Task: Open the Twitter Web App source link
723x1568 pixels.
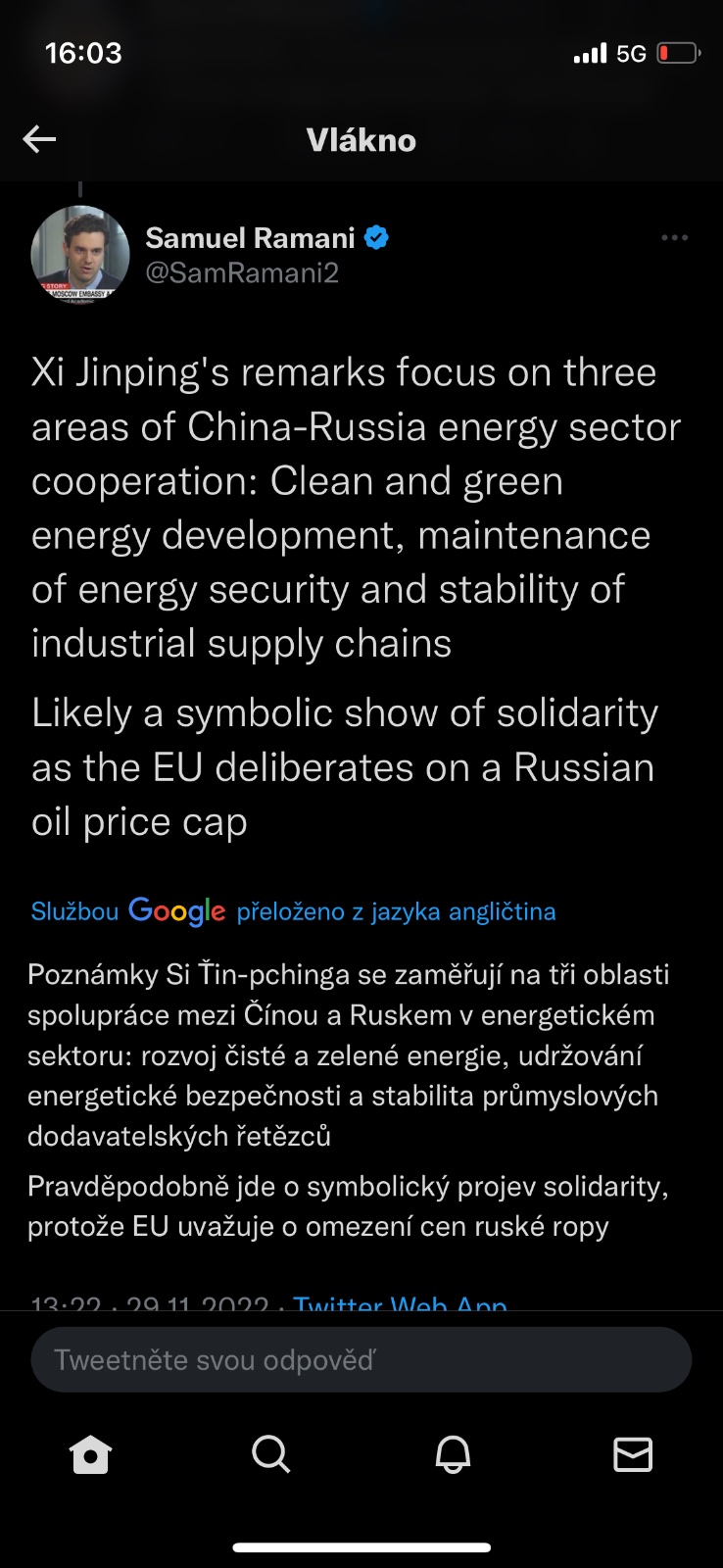Action: [400, 1302]
